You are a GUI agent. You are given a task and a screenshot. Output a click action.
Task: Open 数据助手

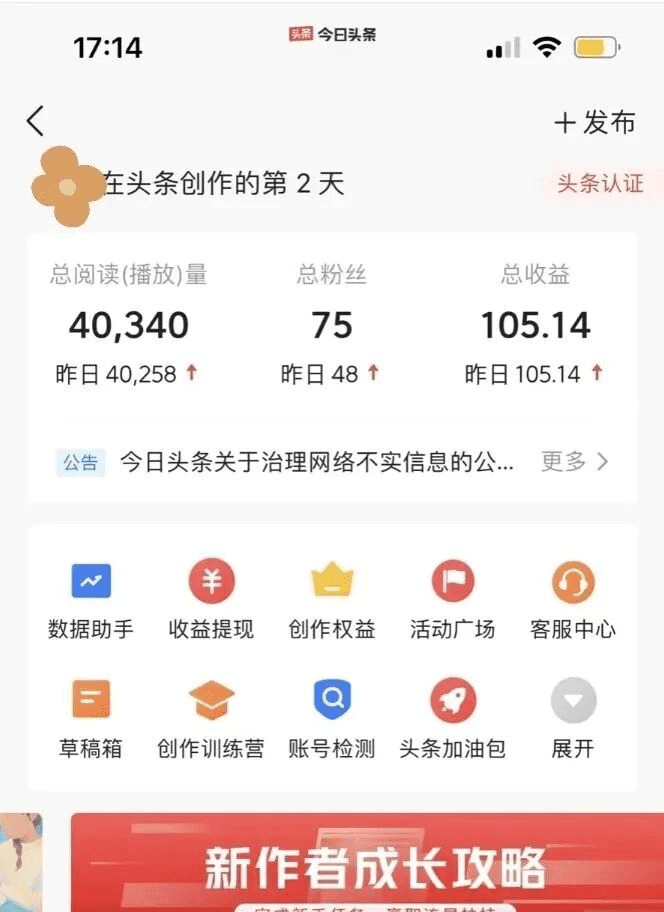coord(91,598)
